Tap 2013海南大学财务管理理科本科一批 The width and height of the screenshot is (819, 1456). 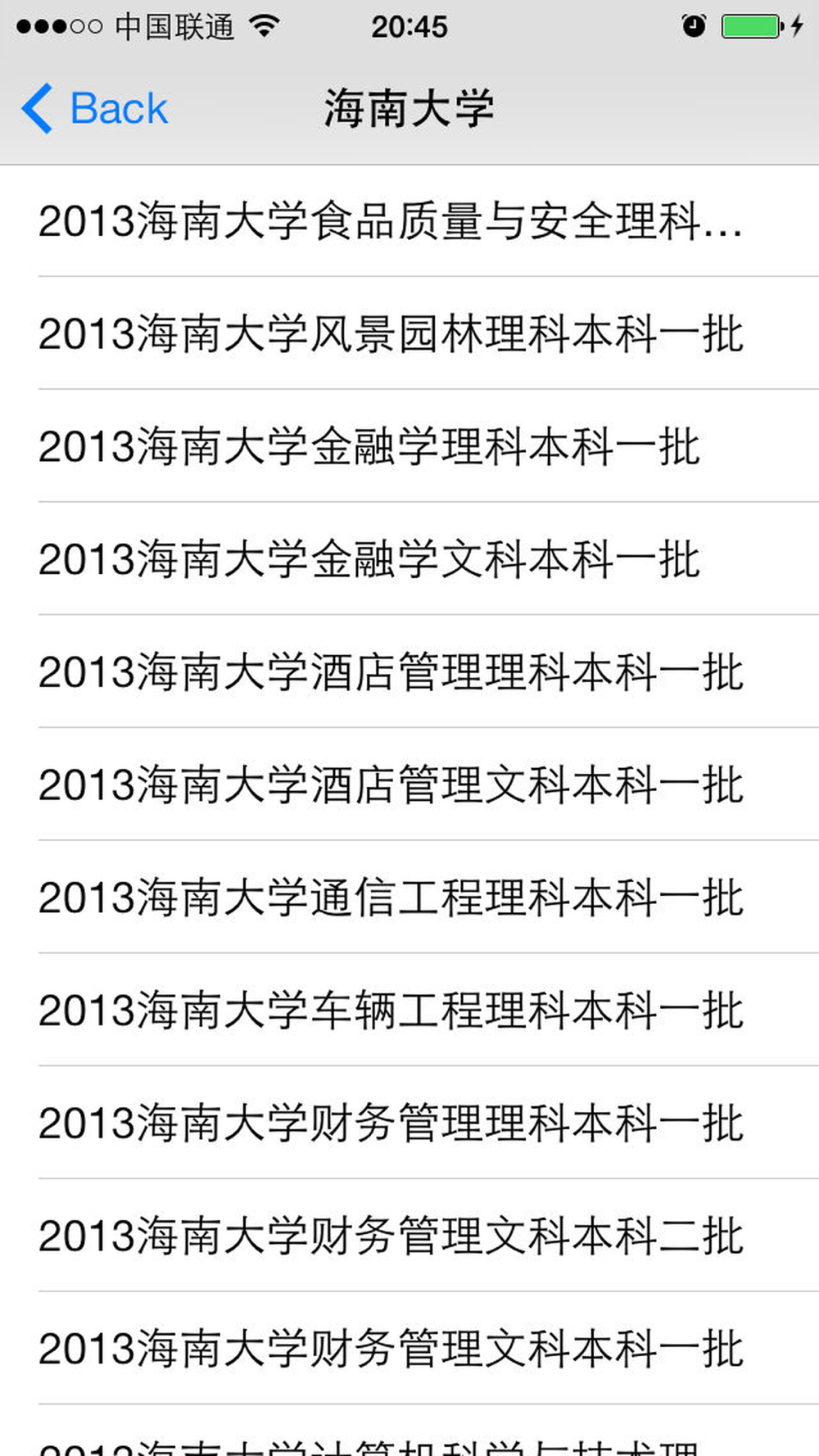[x=391, y=1124]
